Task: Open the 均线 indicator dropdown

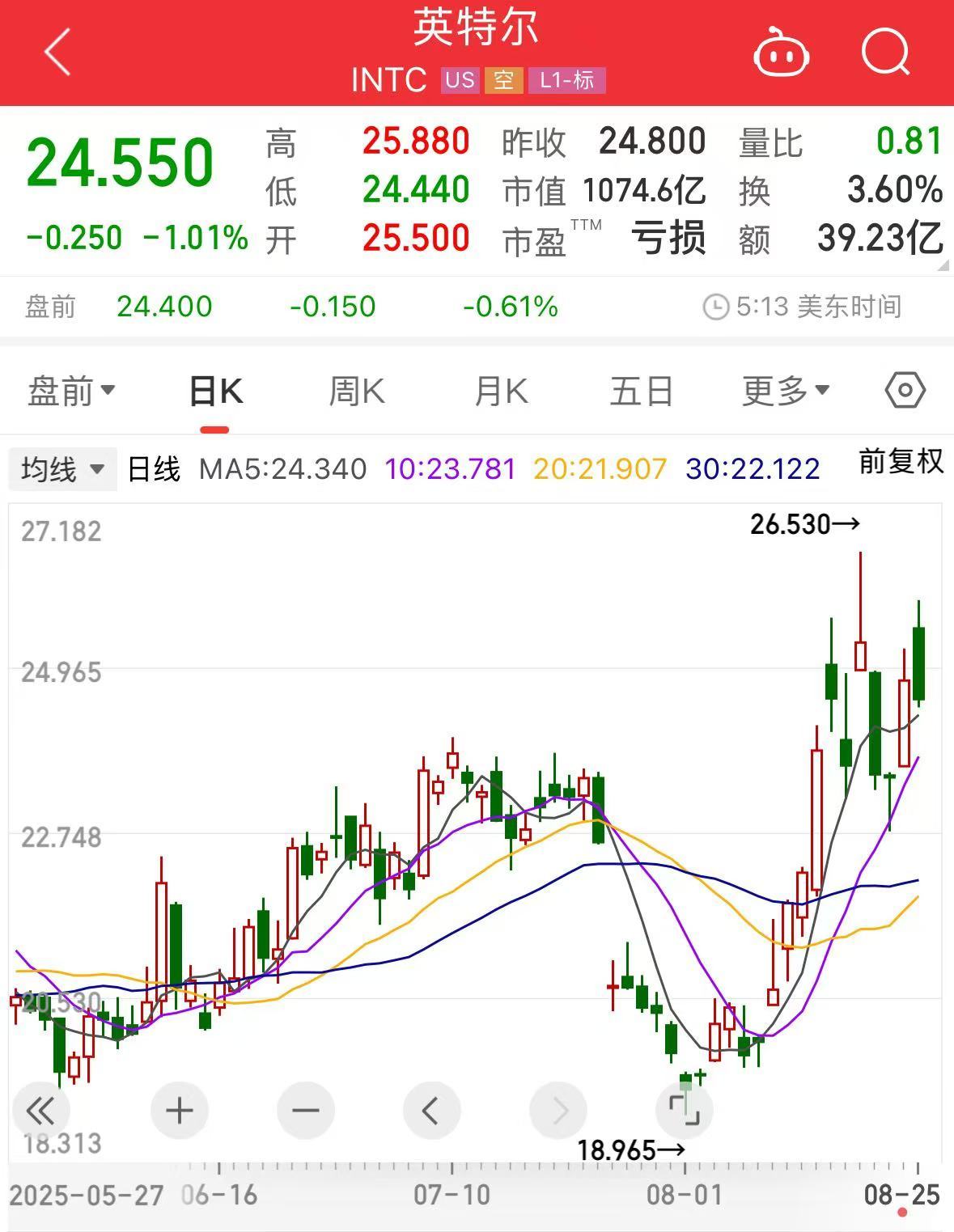Action: pyautogui.click(x=62, y=469)
